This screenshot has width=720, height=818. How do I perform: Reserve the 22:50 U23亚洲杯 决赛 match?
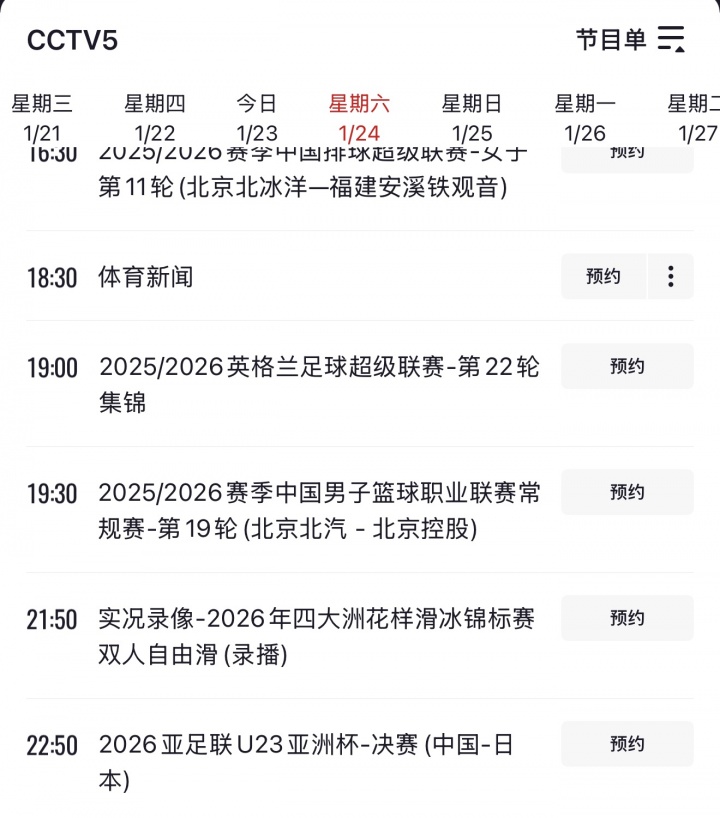coord(627,745)
